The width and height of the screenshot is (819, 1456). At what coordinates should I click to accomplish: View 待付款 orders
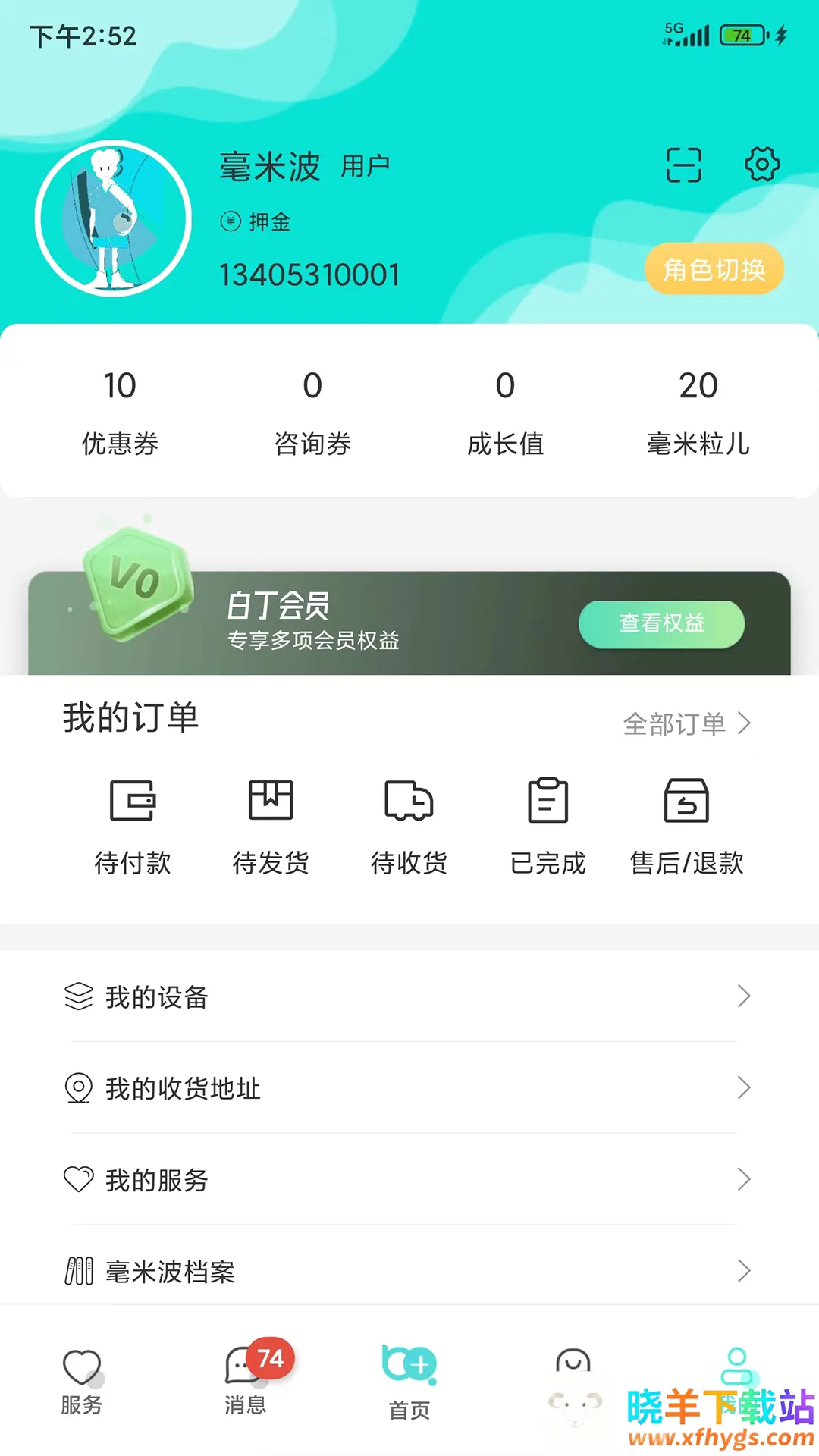point(133,826)
